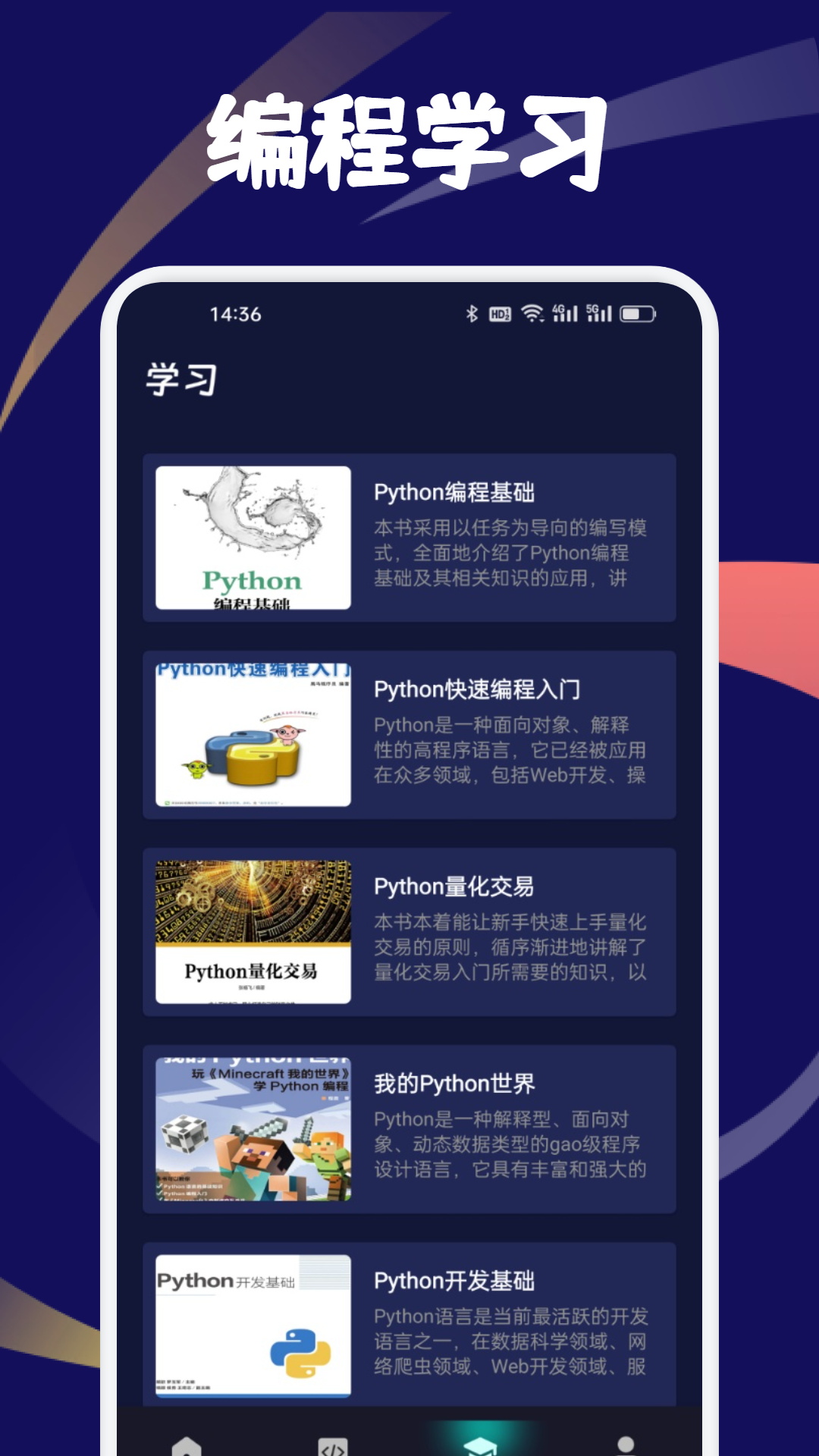
Task: Tap the Wi-Fi signal icon in status bar
Action: (531, 313)
